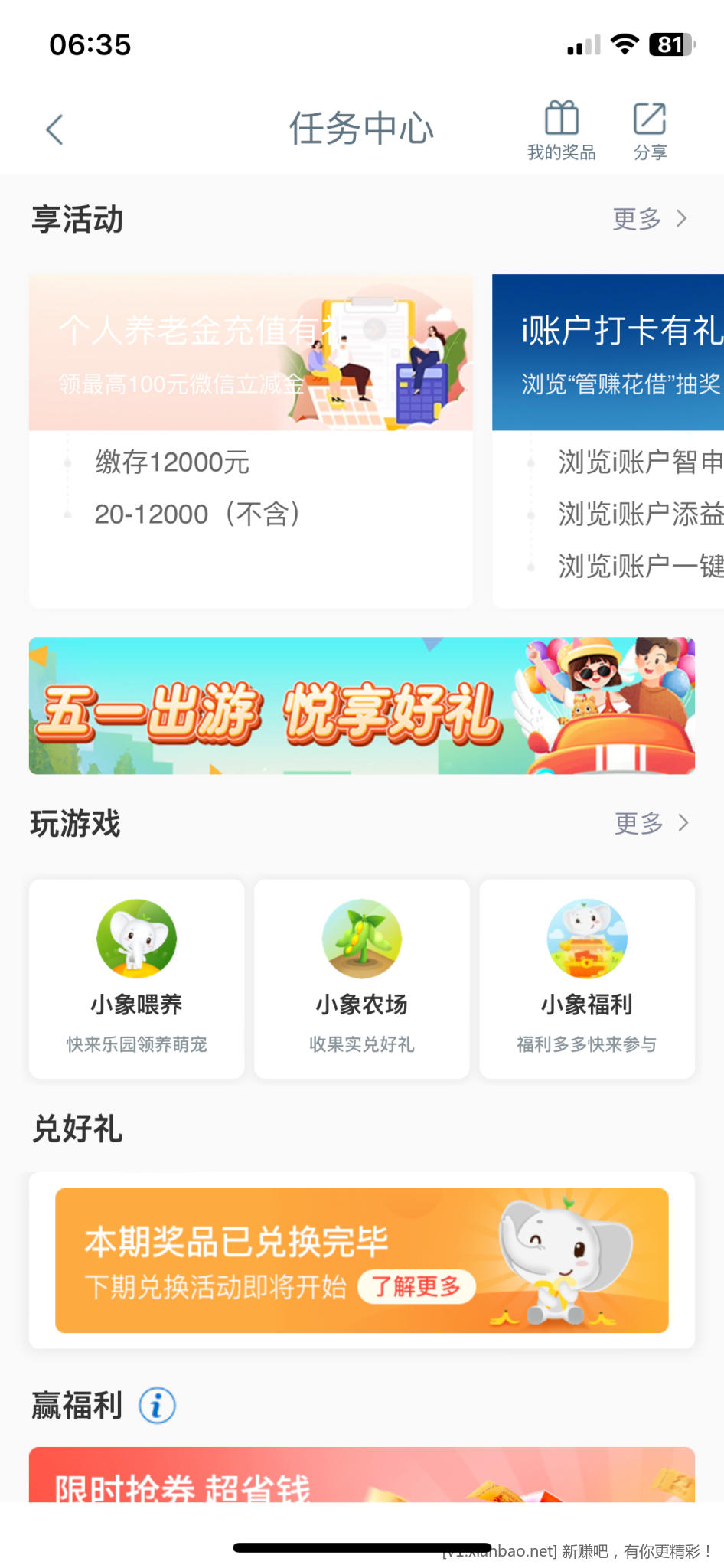The height and width of the screenshot is (1568, 724).
Task: Open the info icon beside 赢福利
Action: point(157,1406)
